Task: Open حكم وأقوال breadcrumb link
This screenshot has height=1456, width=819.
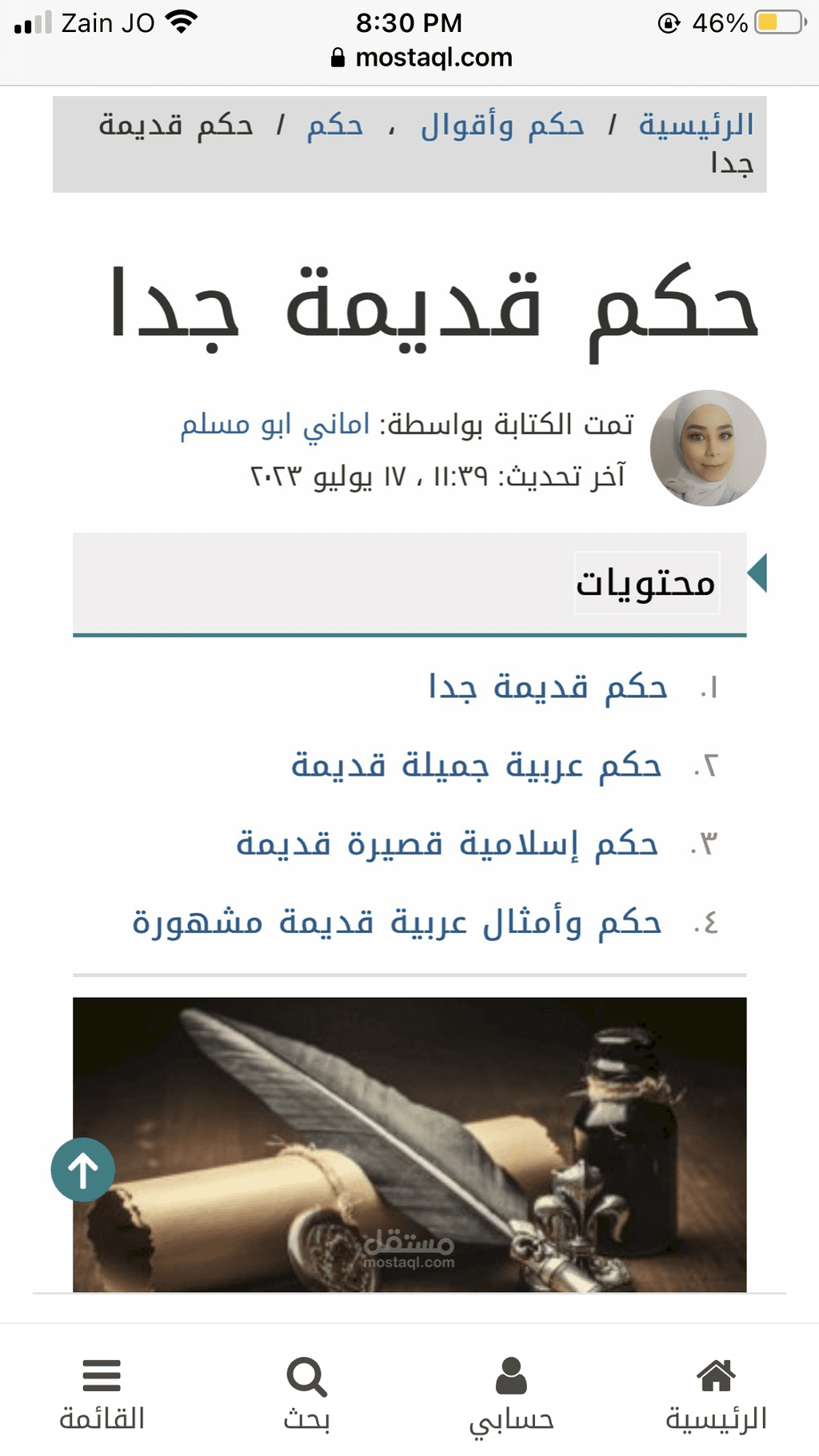Action: (x=502, y=126)
